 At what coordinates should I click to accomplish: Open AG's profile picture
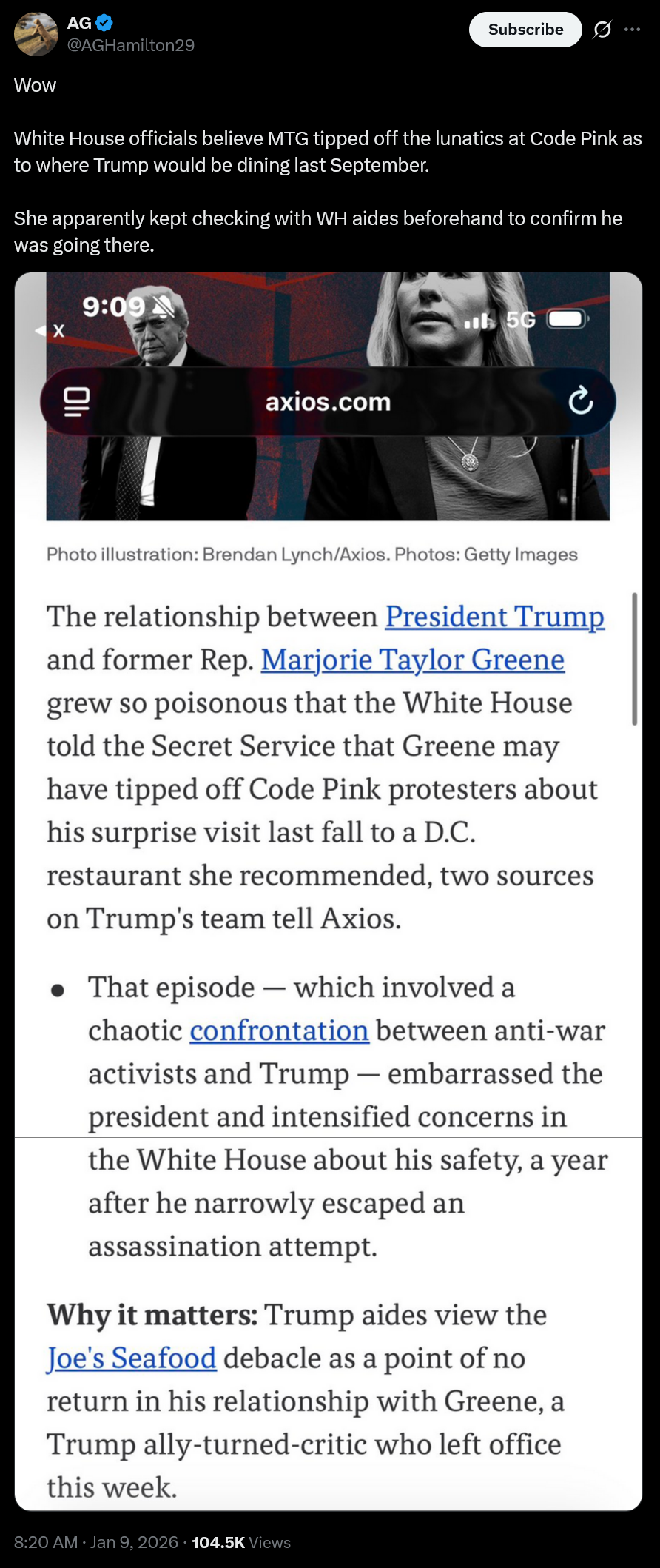36,34
